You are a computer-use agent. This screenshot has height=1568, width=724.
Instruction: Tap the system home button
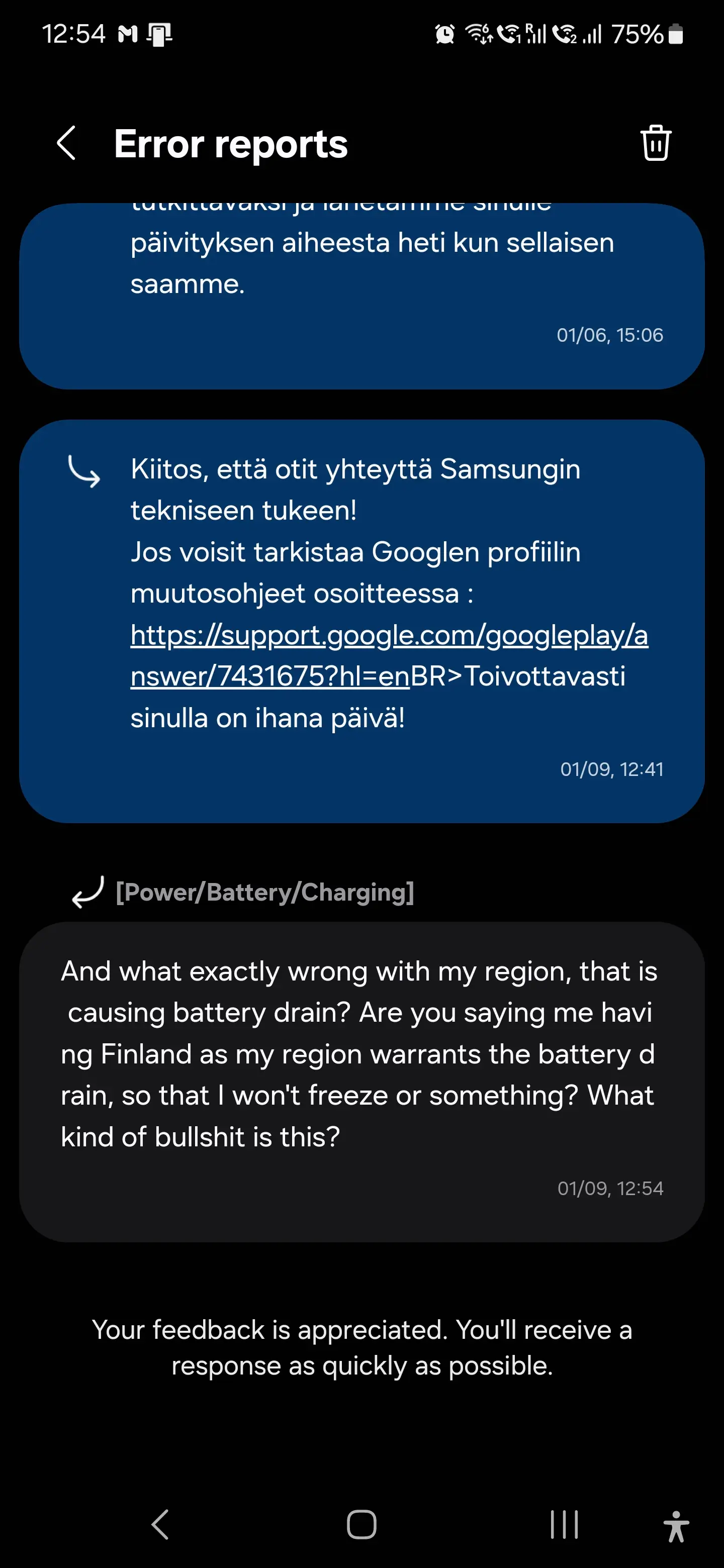point(361,1525)
